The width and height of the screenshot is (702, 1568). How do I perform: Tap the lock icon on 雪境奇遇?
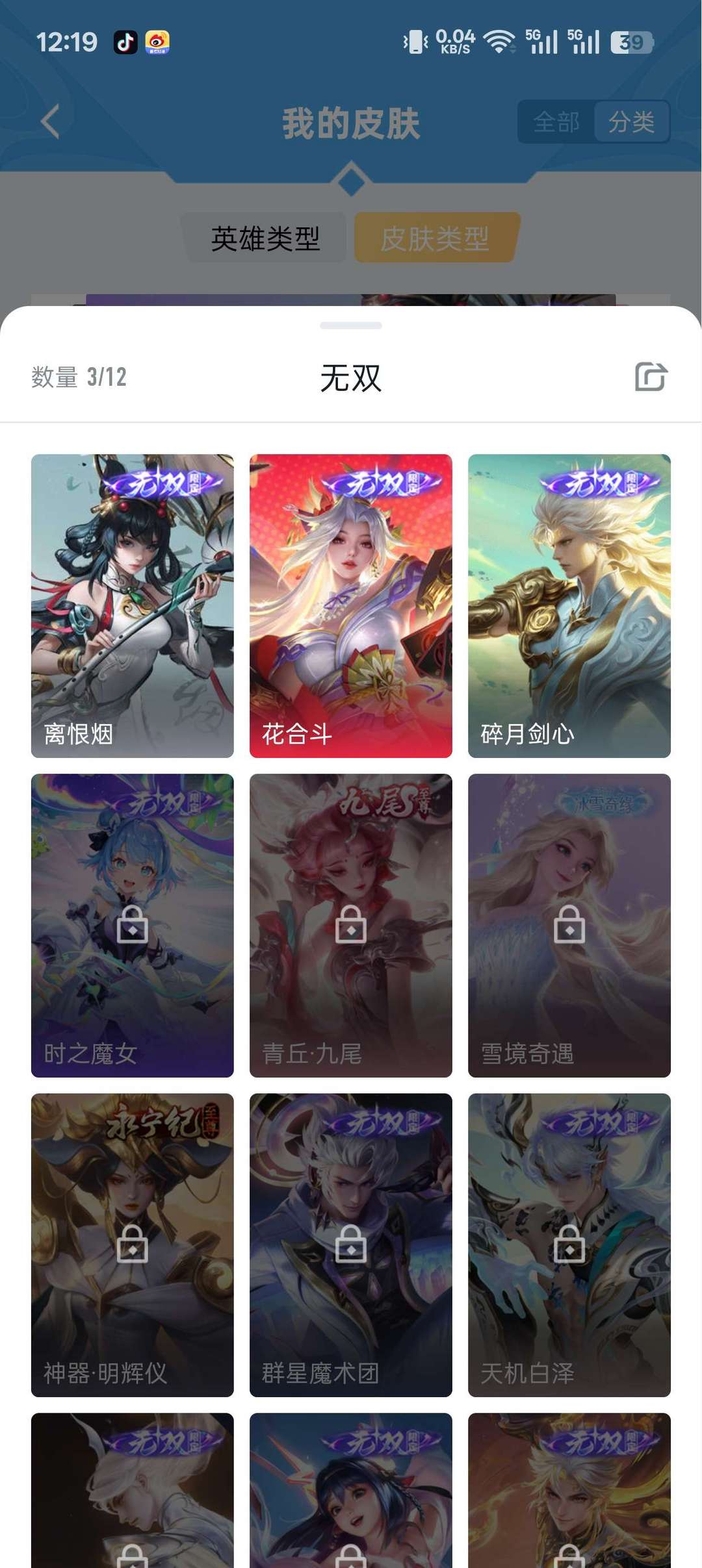coord(569,931)
